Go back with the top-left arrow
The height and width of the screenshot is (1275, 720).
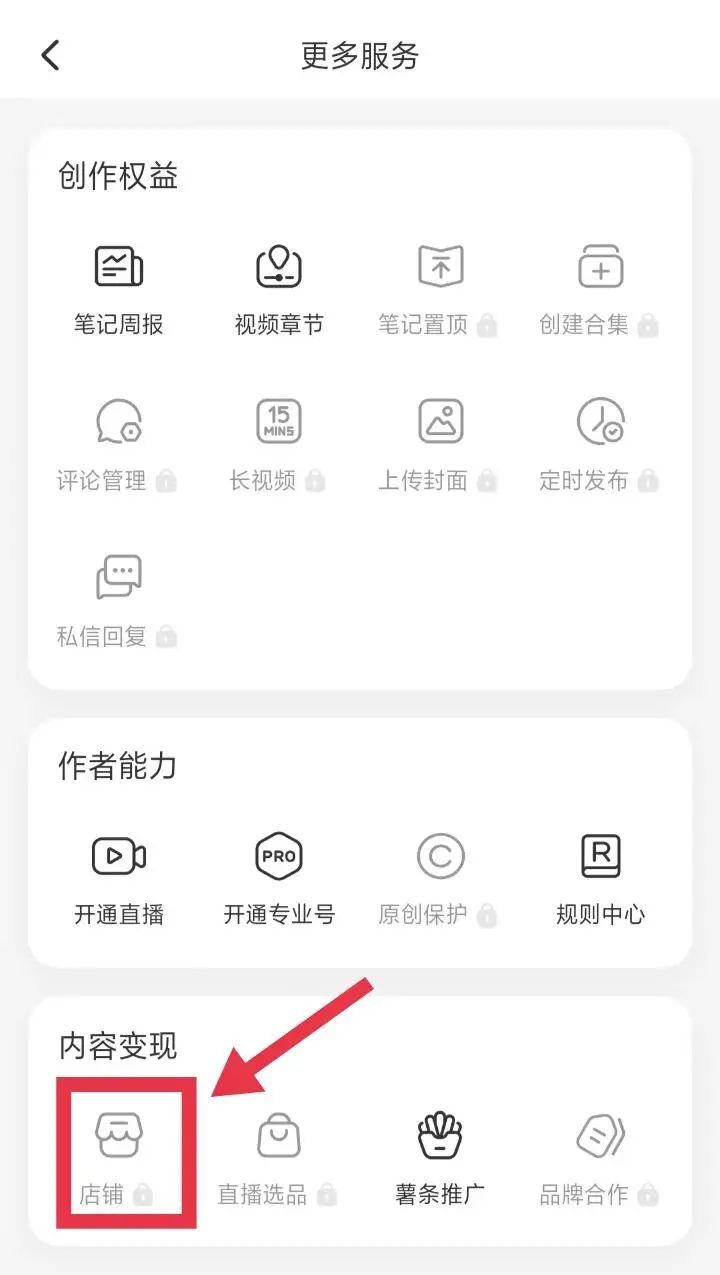coord(50,54)
